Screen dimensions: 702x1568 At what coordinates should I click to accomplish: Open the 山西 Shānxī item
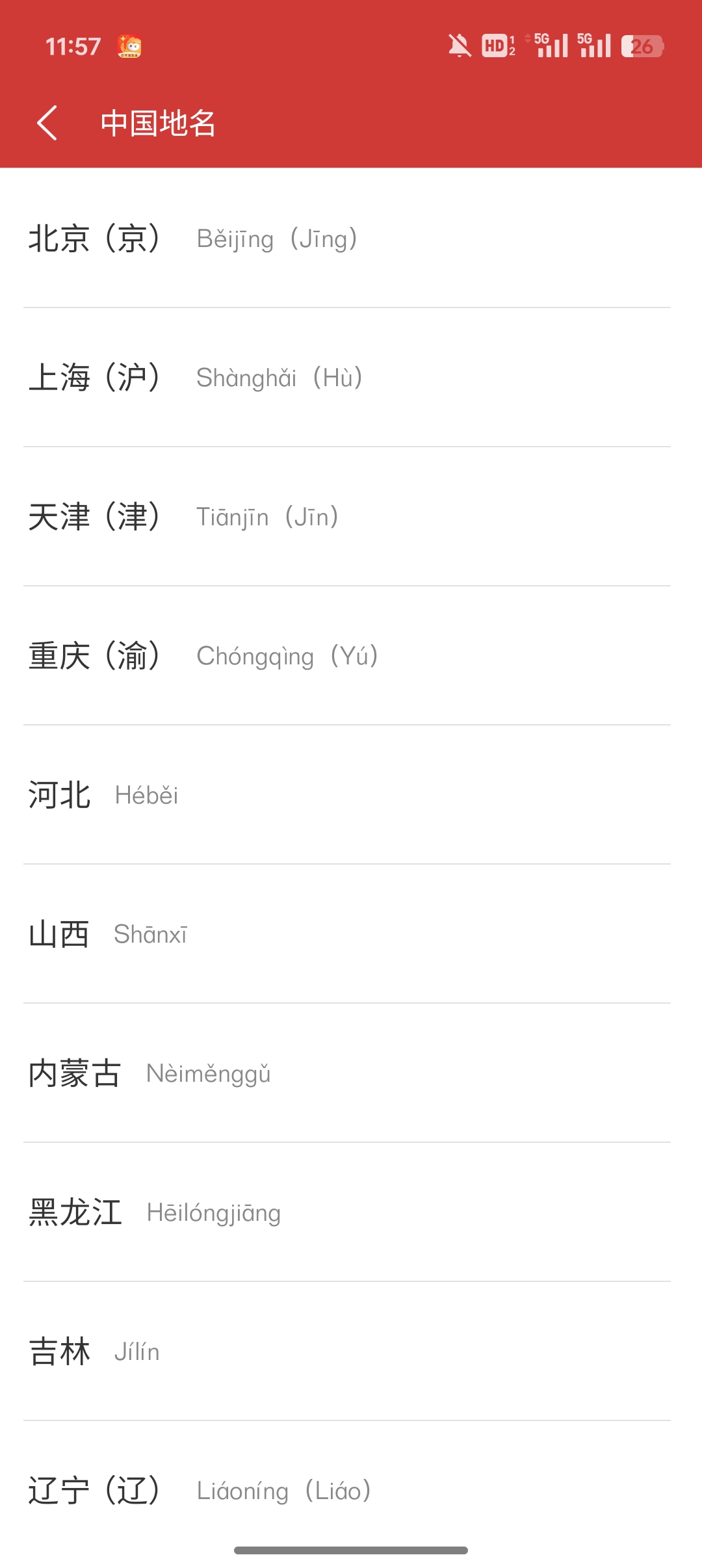(x=351, y=934)
